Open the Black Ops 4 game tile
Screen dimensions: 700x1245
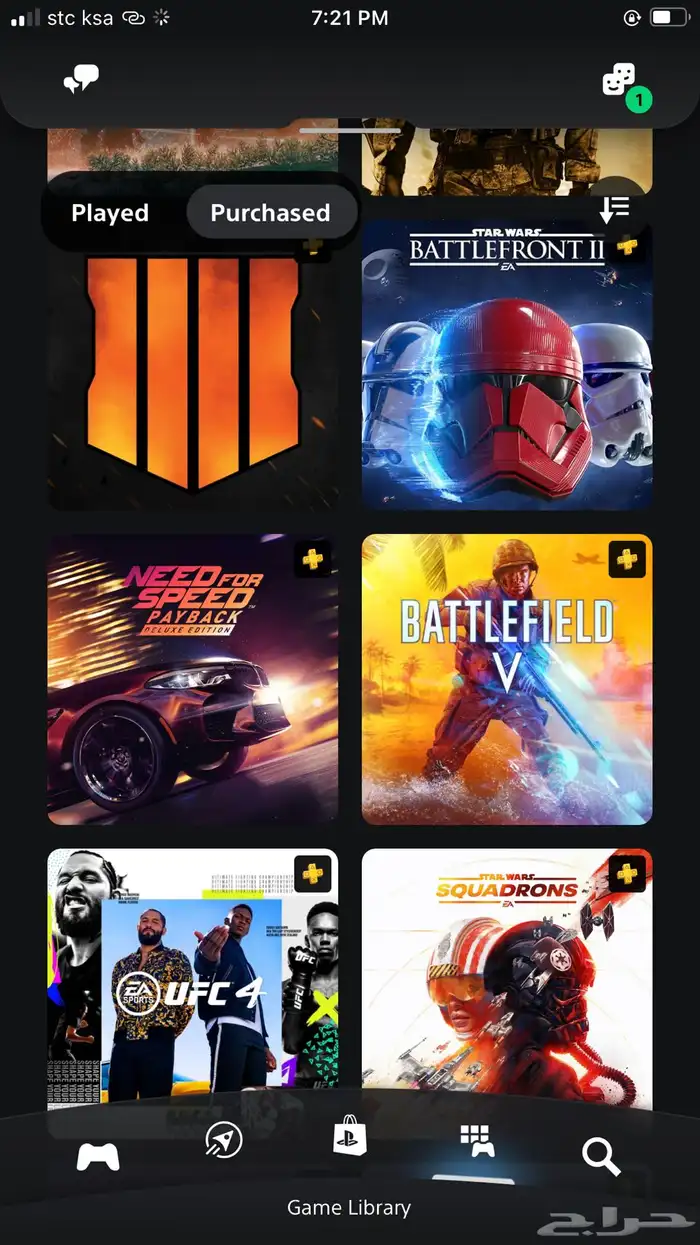(192, 380)
